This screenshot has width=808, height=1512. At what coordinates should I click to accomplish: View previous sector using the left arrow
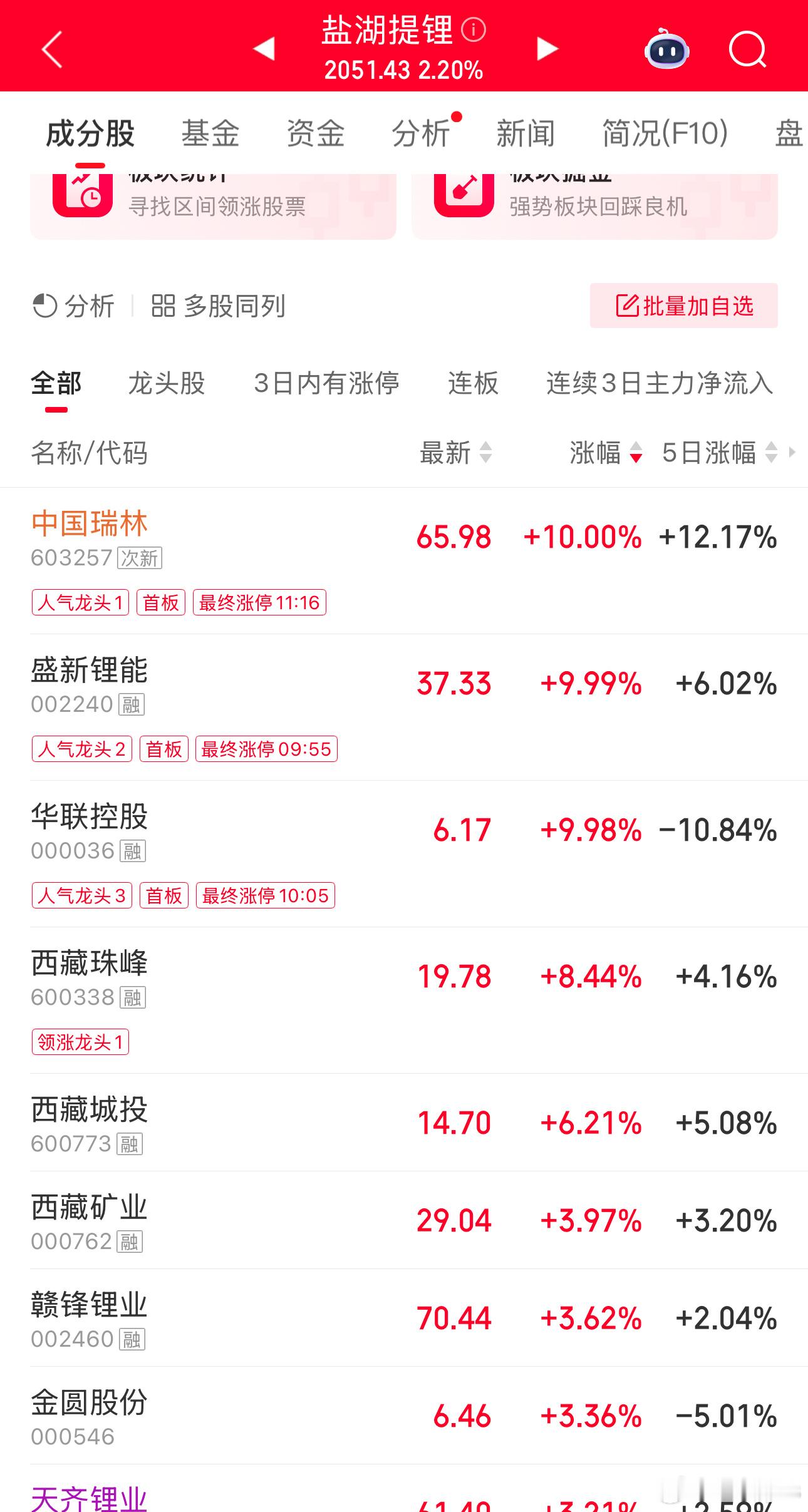pyautogui.click(x=263, y=49)
